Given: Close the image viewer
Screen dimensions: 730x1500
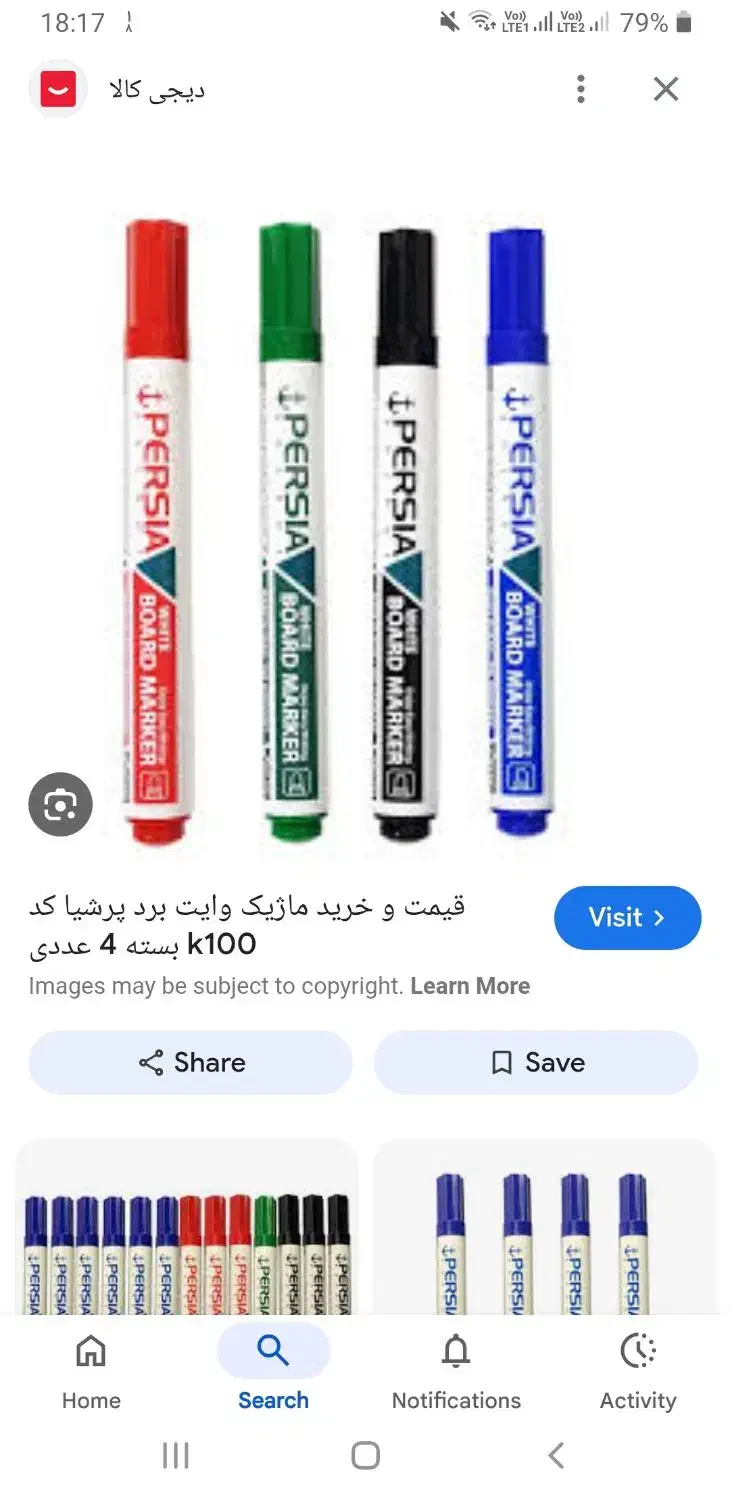Looking at the screenshot, I should 666,89.
